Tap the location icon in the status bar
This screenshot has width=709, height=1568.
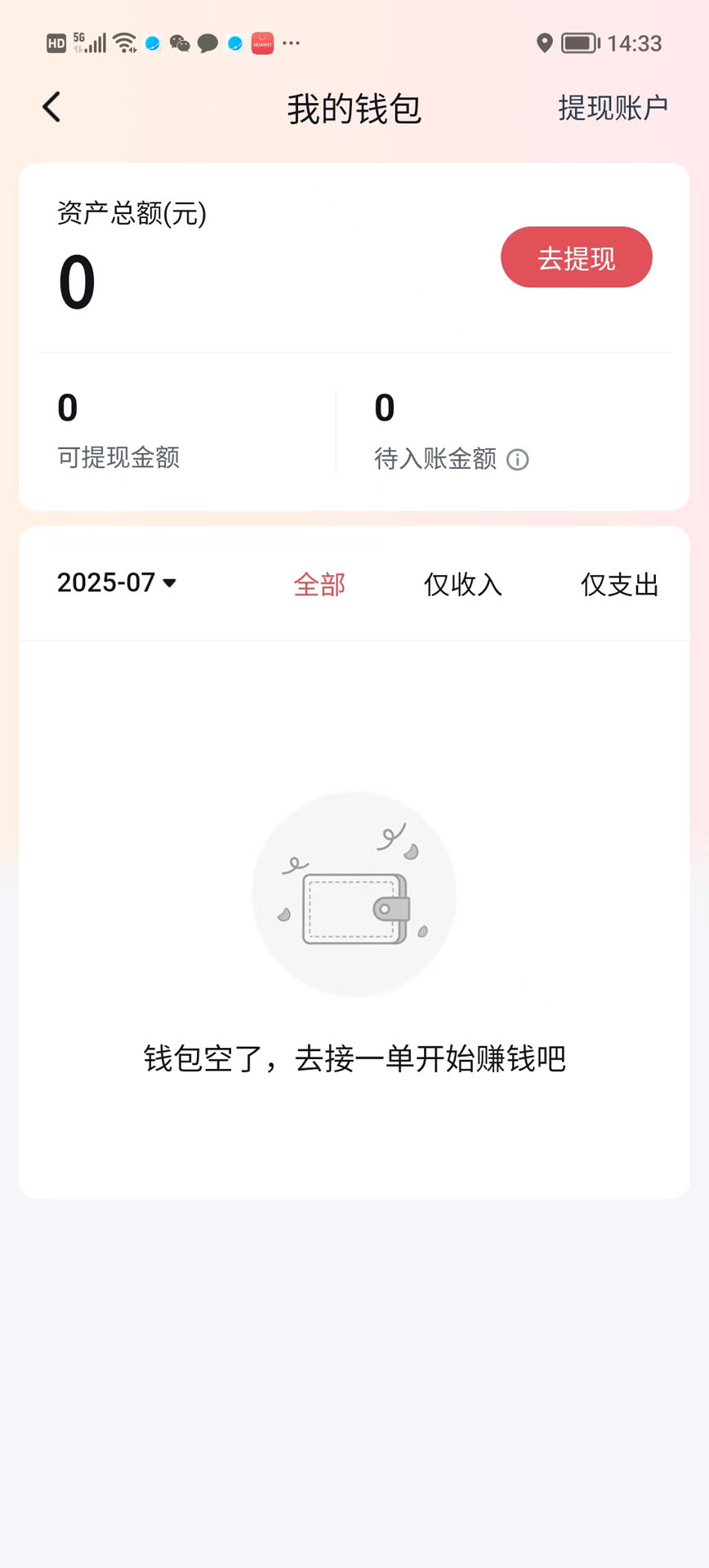click(546, 43)
